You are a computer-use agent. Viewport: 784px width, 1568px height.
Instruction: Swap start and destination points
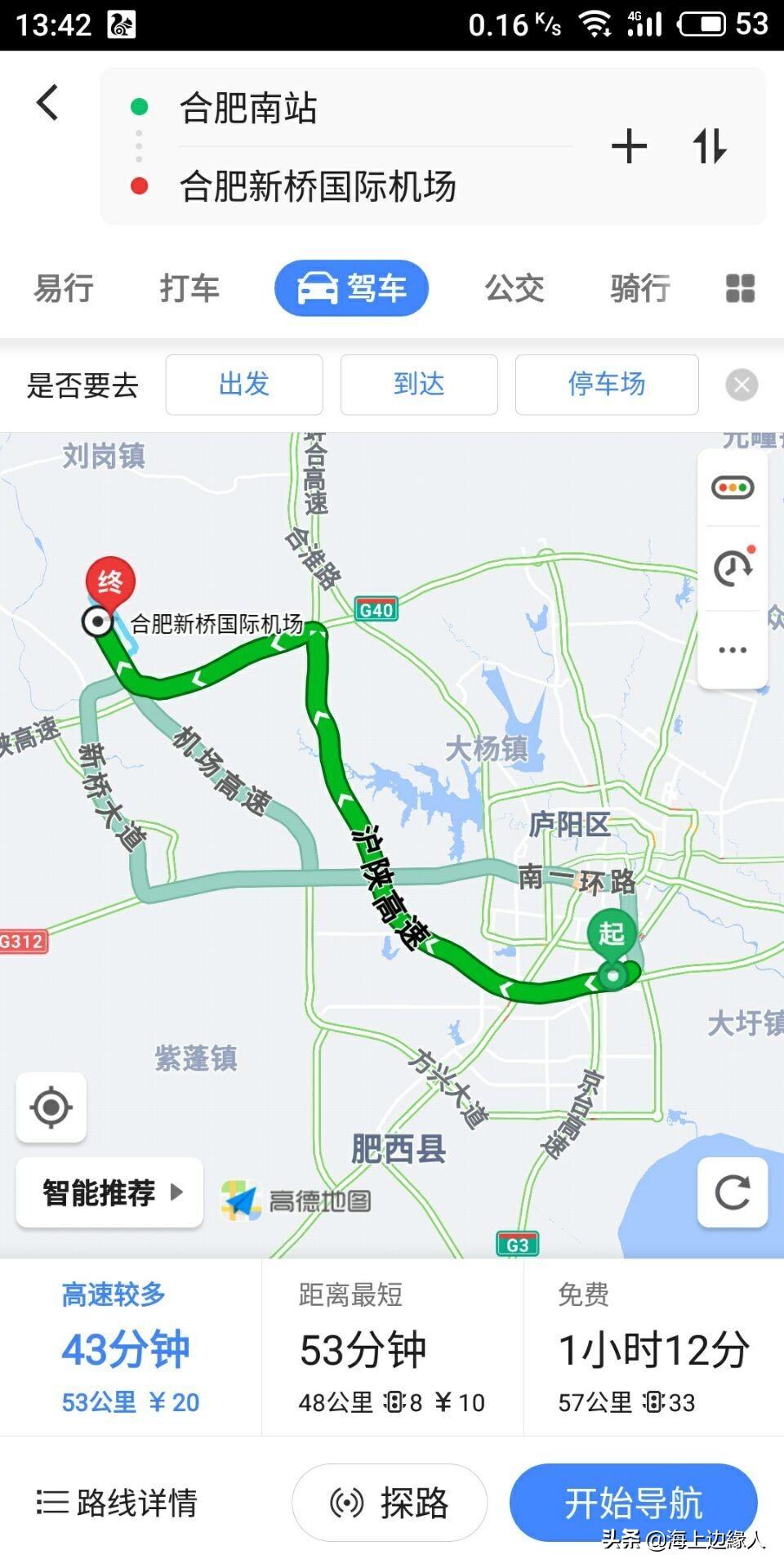709,147
